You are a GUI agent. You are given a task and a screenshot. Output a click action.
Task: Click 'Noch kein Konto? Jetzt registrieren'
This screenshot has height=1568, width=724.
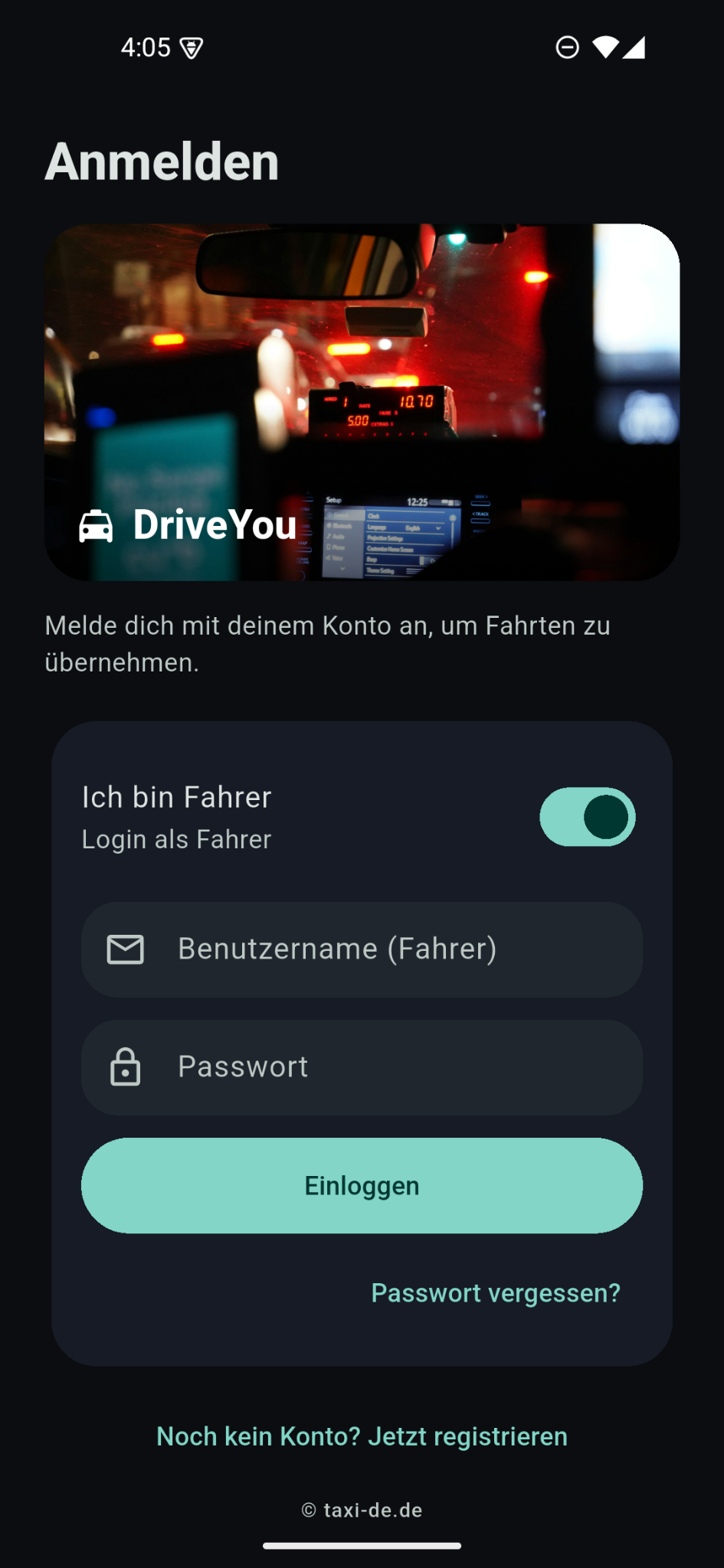362,1436
